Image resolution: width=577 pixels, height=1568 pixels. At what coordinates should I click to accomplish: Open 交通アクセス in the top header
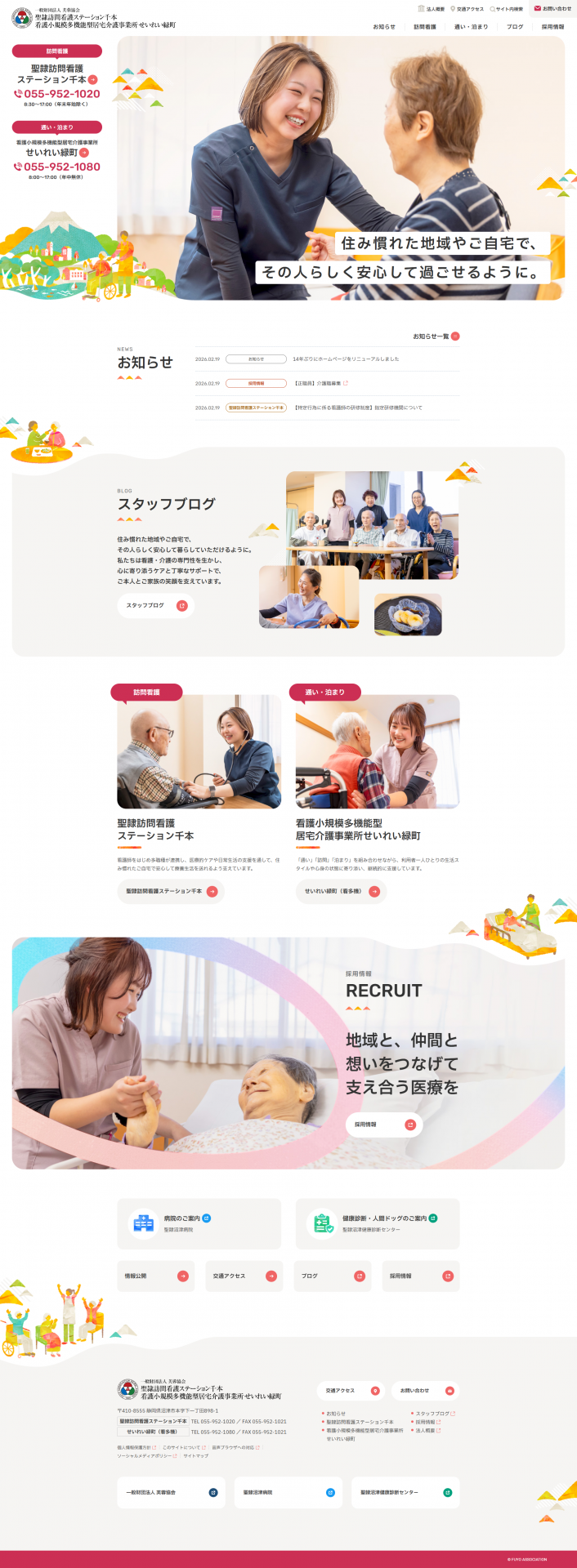467,9
